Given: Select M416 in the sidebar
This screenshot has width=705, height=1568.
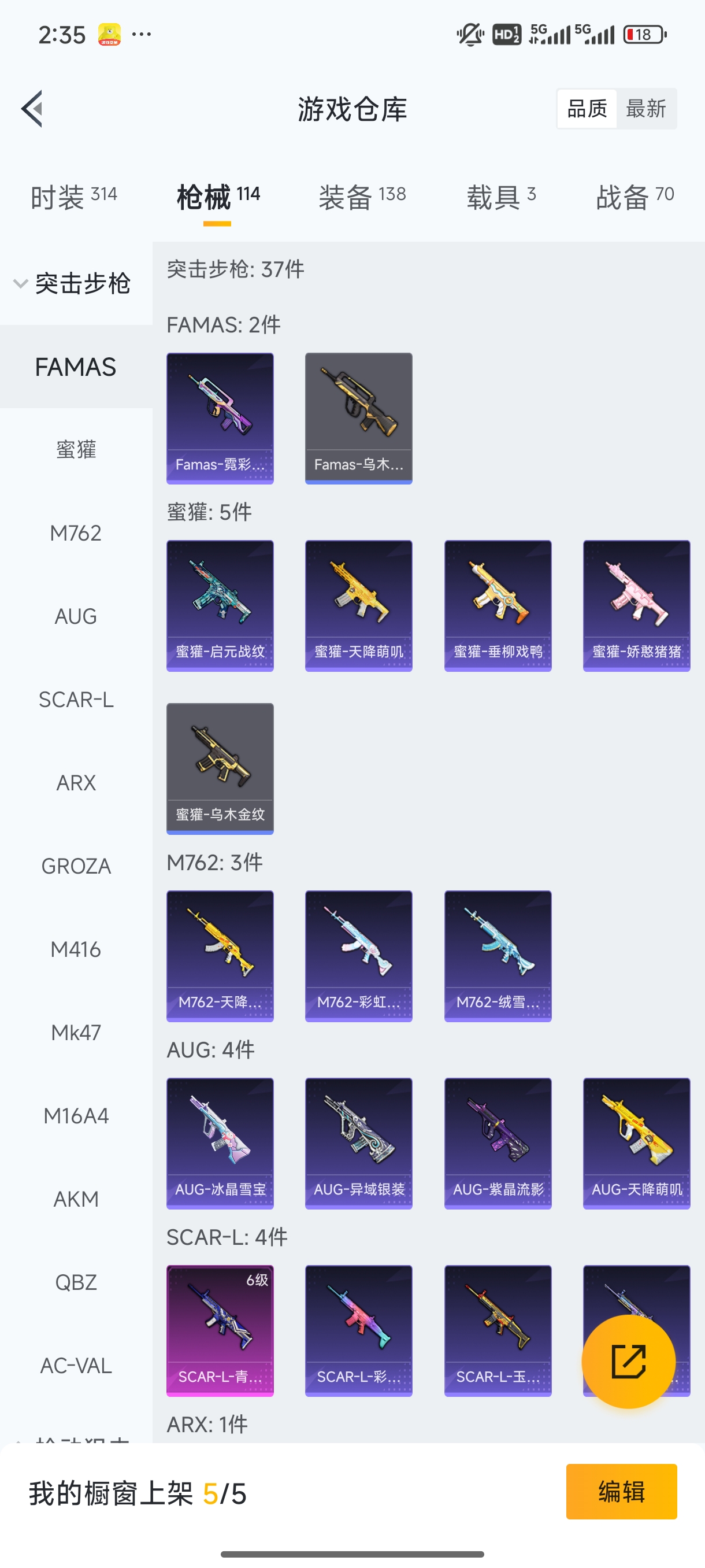Looking at the screenshot, I should (x=76, y=949).
